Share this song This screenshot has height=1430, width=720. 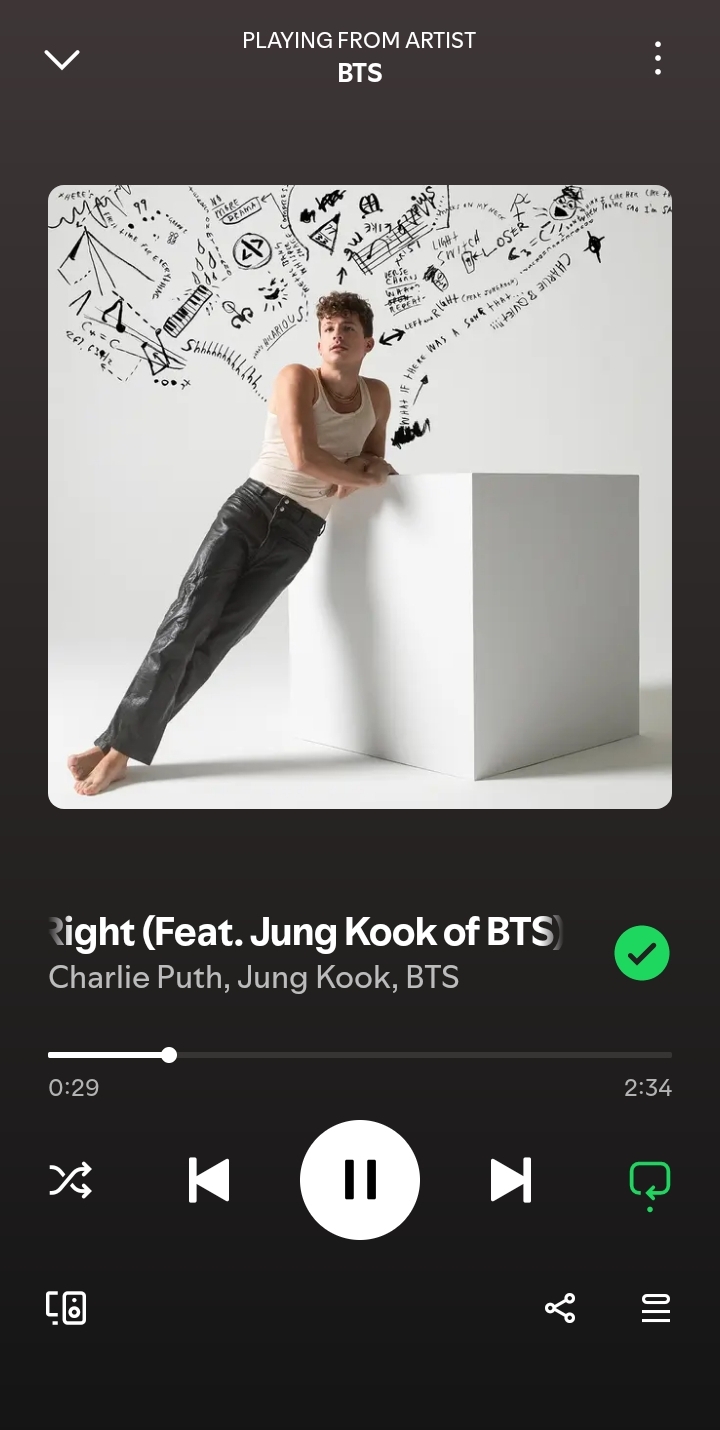[x=560, y=1308]
